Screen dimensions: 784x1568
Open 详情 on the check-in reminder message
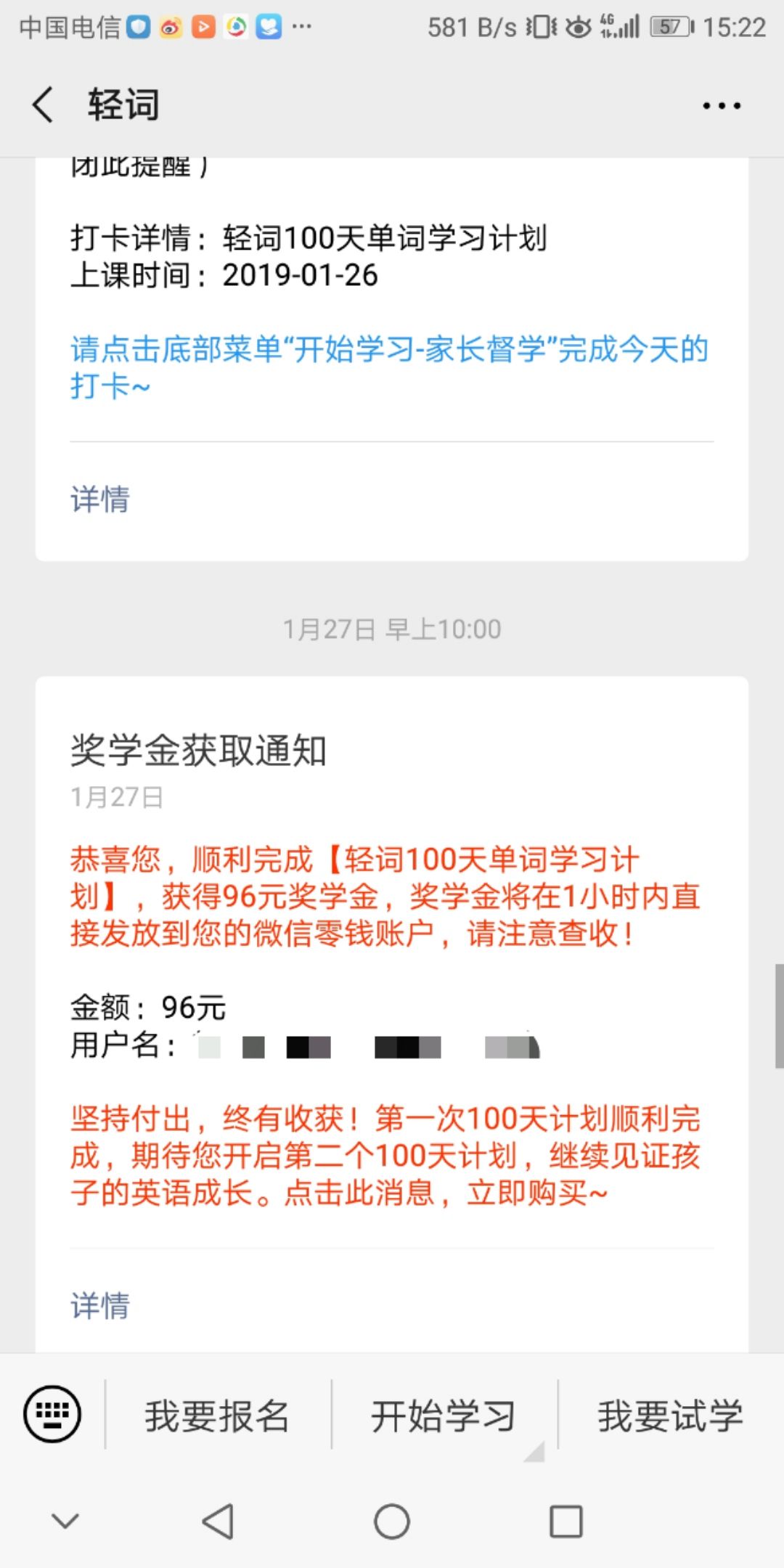100,499
